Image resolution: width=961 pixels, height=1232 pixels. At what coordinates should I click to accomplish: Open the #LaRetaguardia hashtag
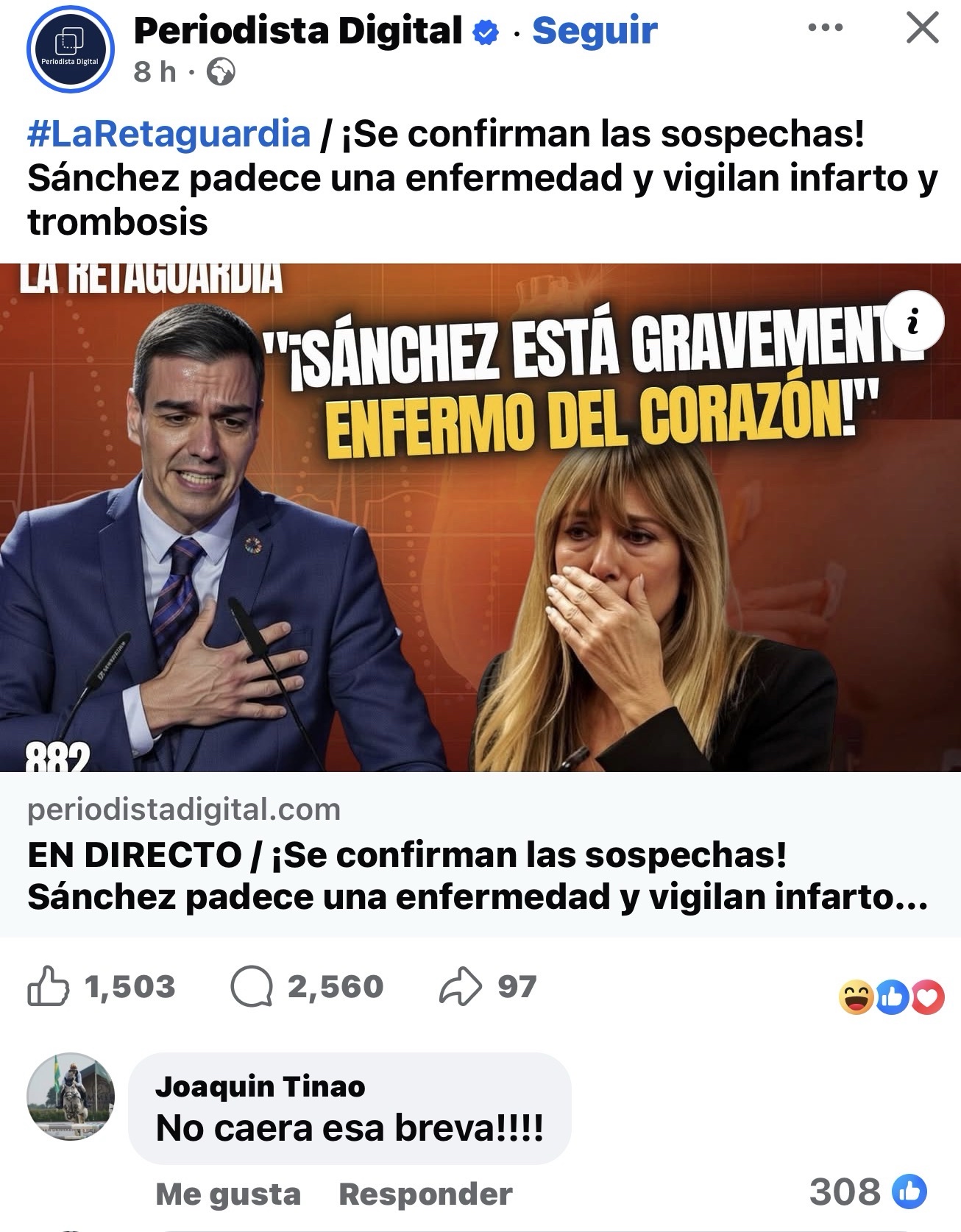(x=169, y=134)
